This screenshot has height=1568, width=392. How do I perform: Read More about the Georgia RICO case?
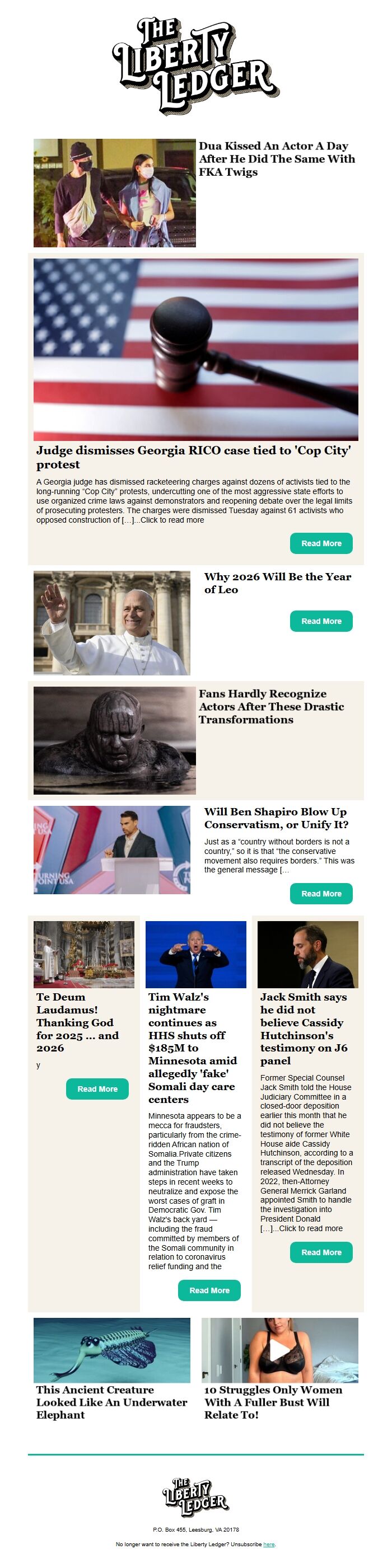pyautogui.click(x=321, y=543)
